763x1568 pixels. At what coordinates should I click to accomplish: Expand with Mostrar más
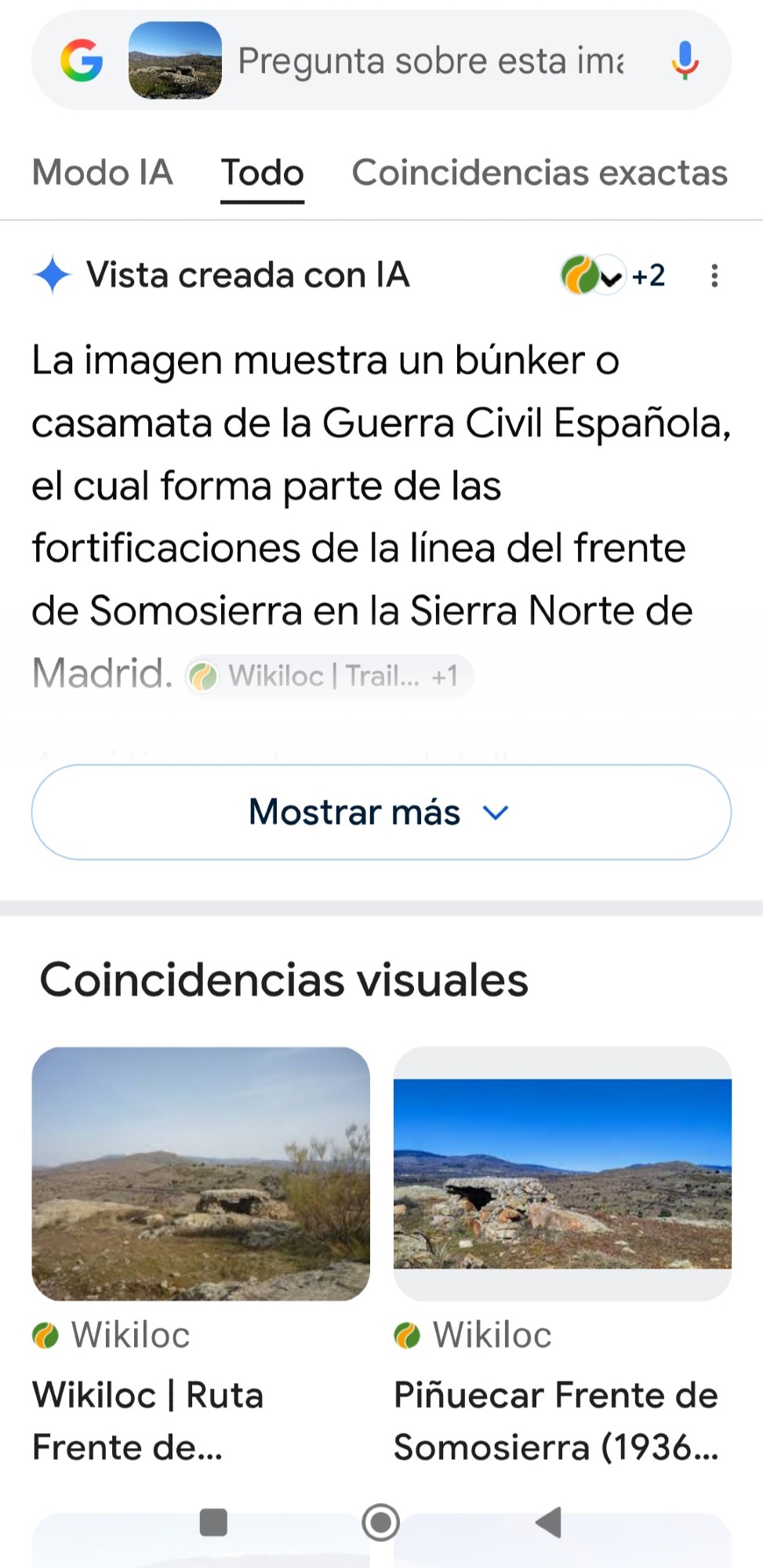click(x=381, y=812)
